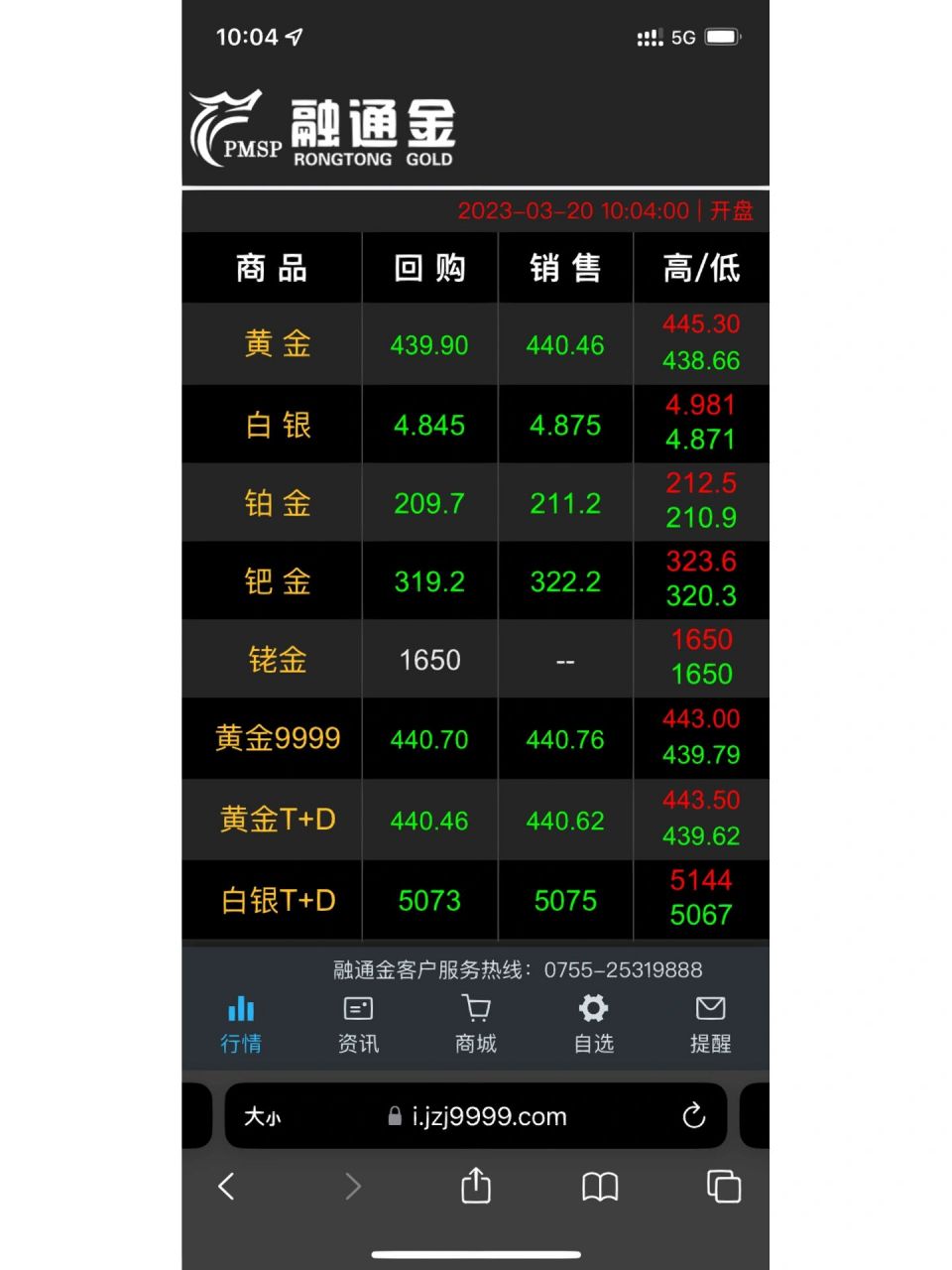
Task: Tap the page reload icon
Action: point(693,1116)
